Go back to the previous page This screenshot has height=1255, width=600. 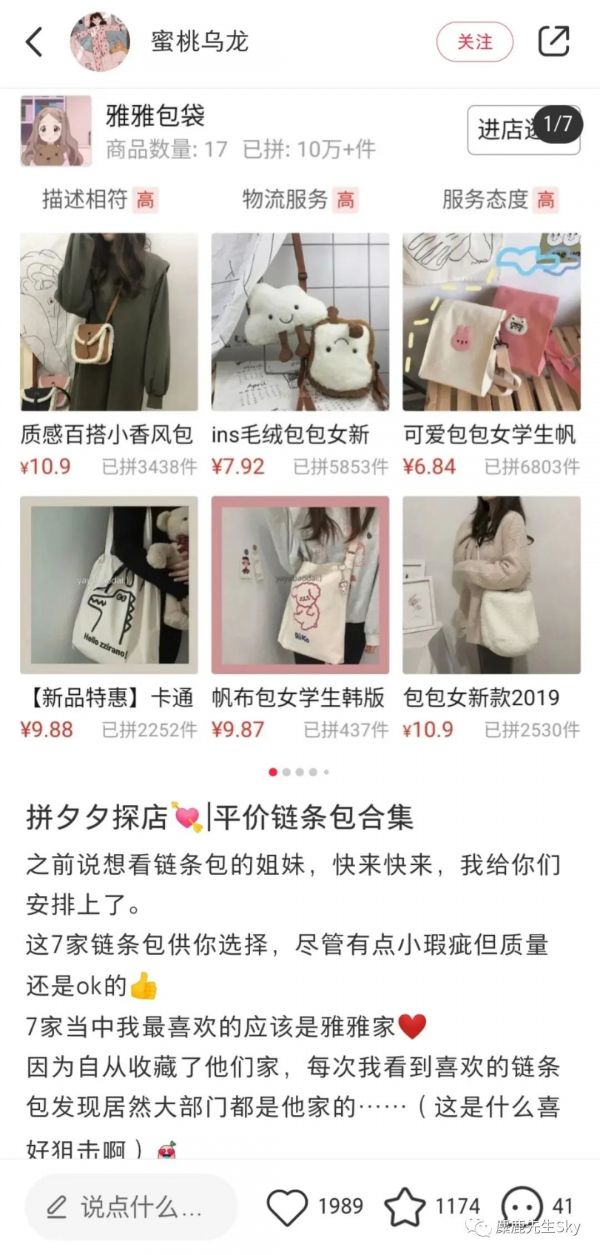34,42
